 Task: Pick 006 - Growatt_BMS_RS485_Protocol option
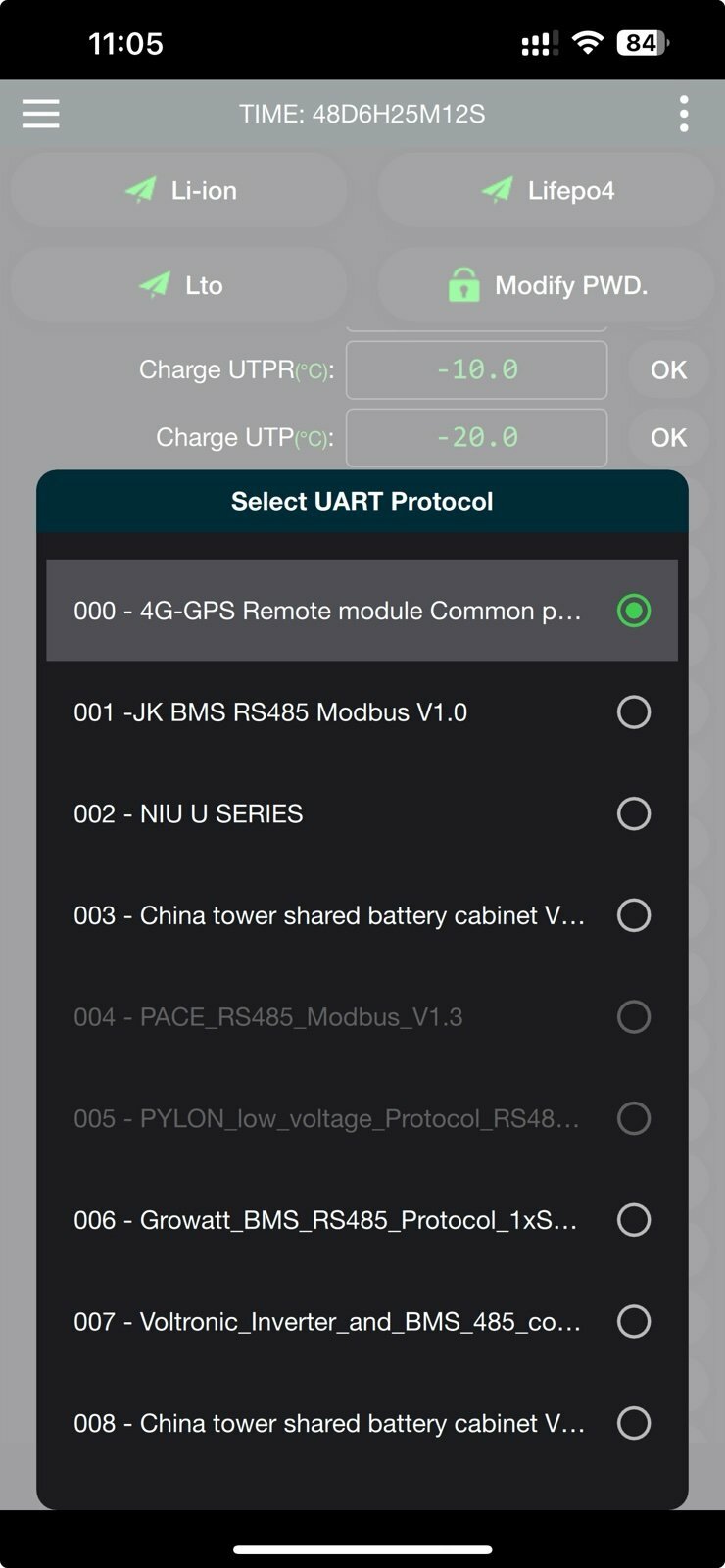pyautogui.click(x=362, y=1220)
